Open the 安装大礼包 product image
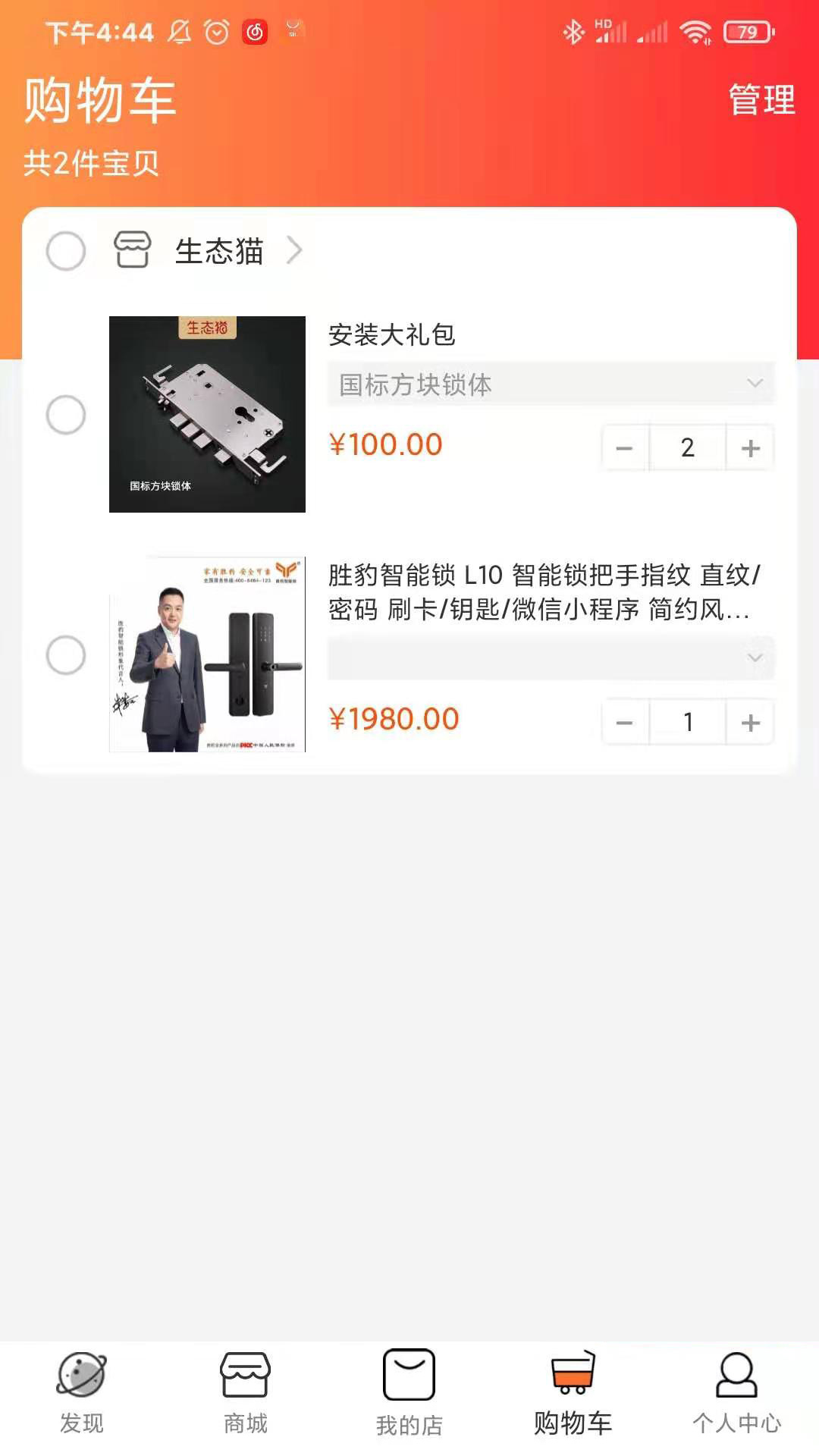 click(207, 414)
